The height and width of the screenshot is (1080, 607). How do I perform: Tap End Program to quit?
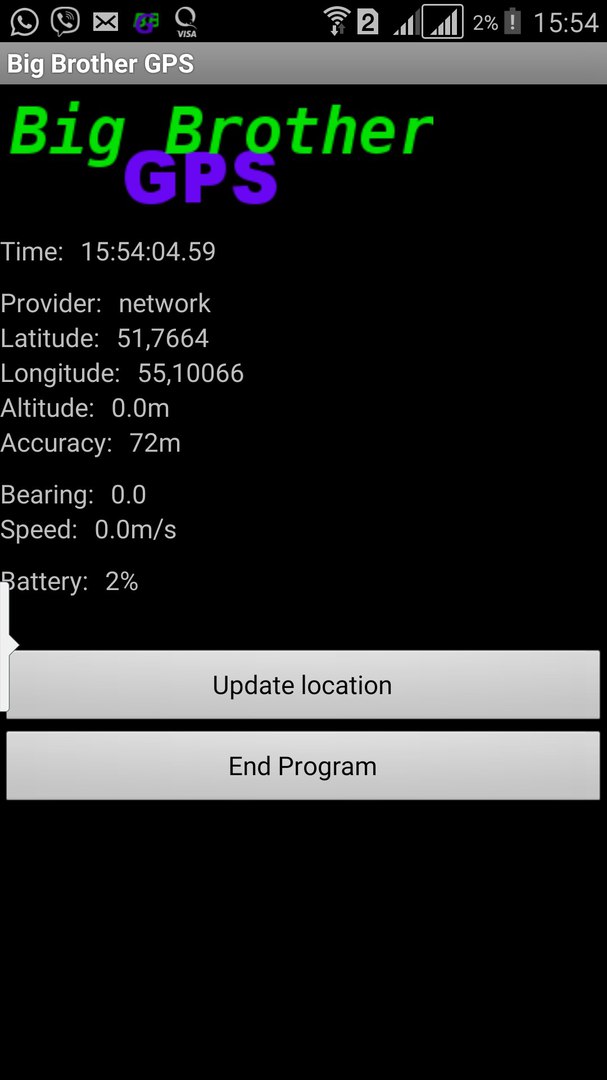(x=302, y=766)
